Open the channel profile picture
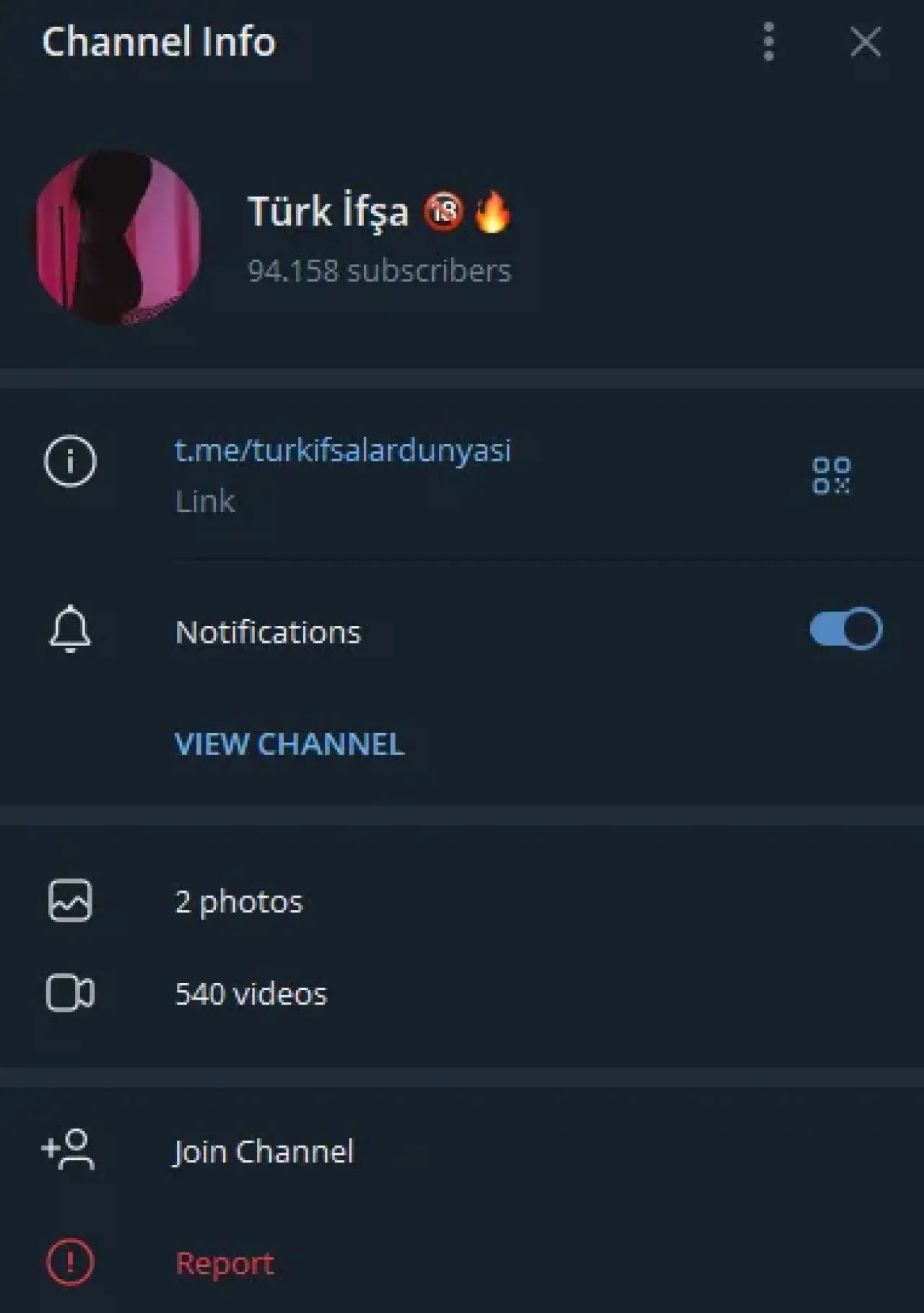 click(118, 238)
